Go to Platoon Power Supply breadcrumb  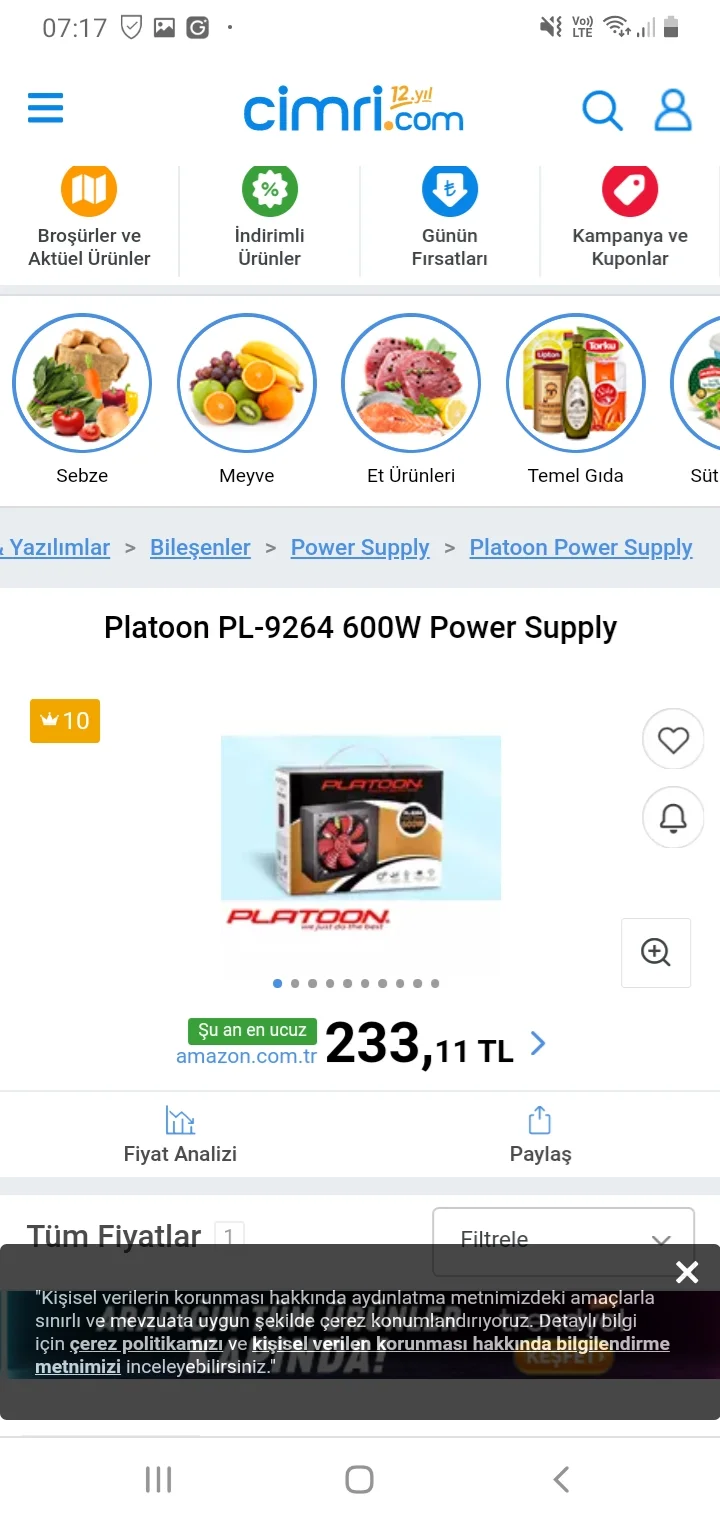tap(581, 548)
